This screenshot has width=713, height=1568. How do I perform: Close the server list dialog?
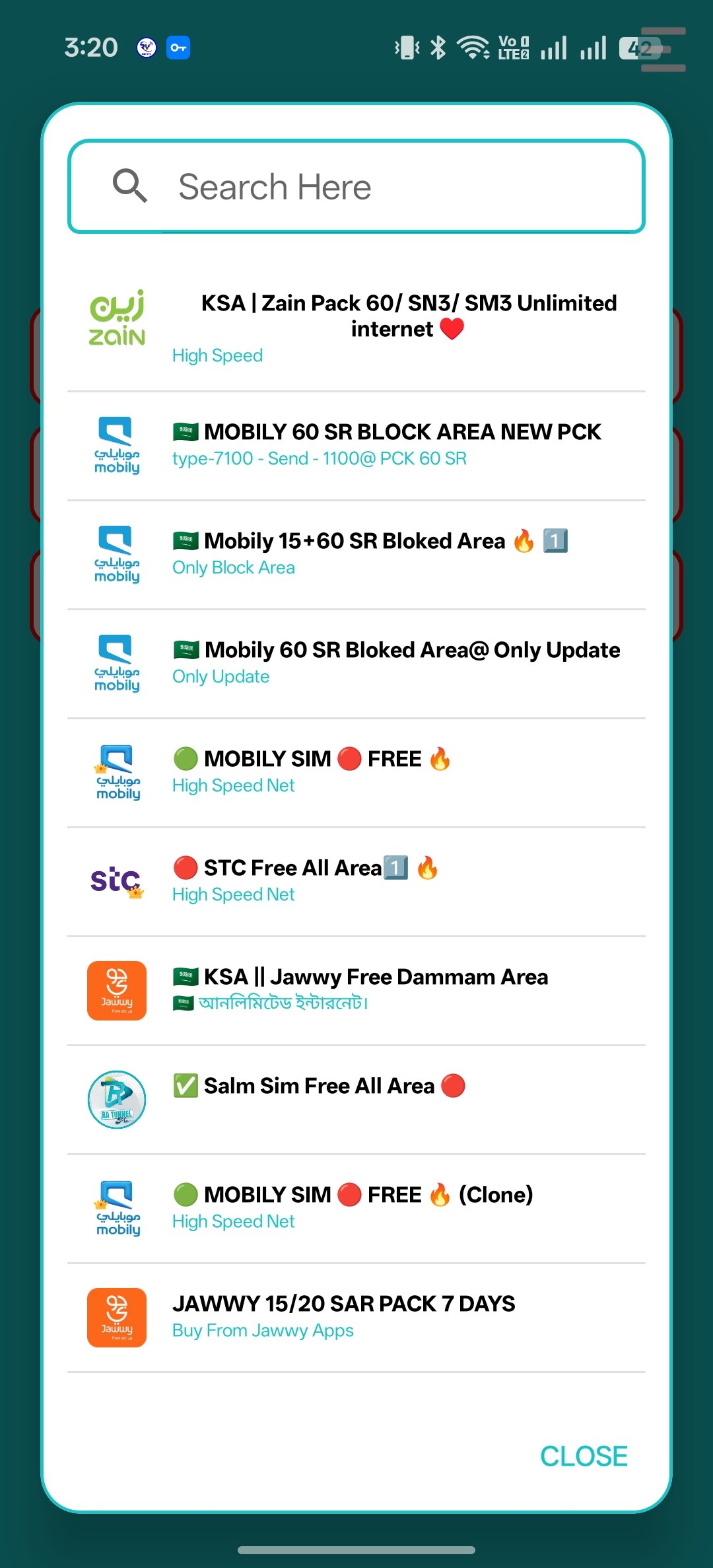[584, 1456]
